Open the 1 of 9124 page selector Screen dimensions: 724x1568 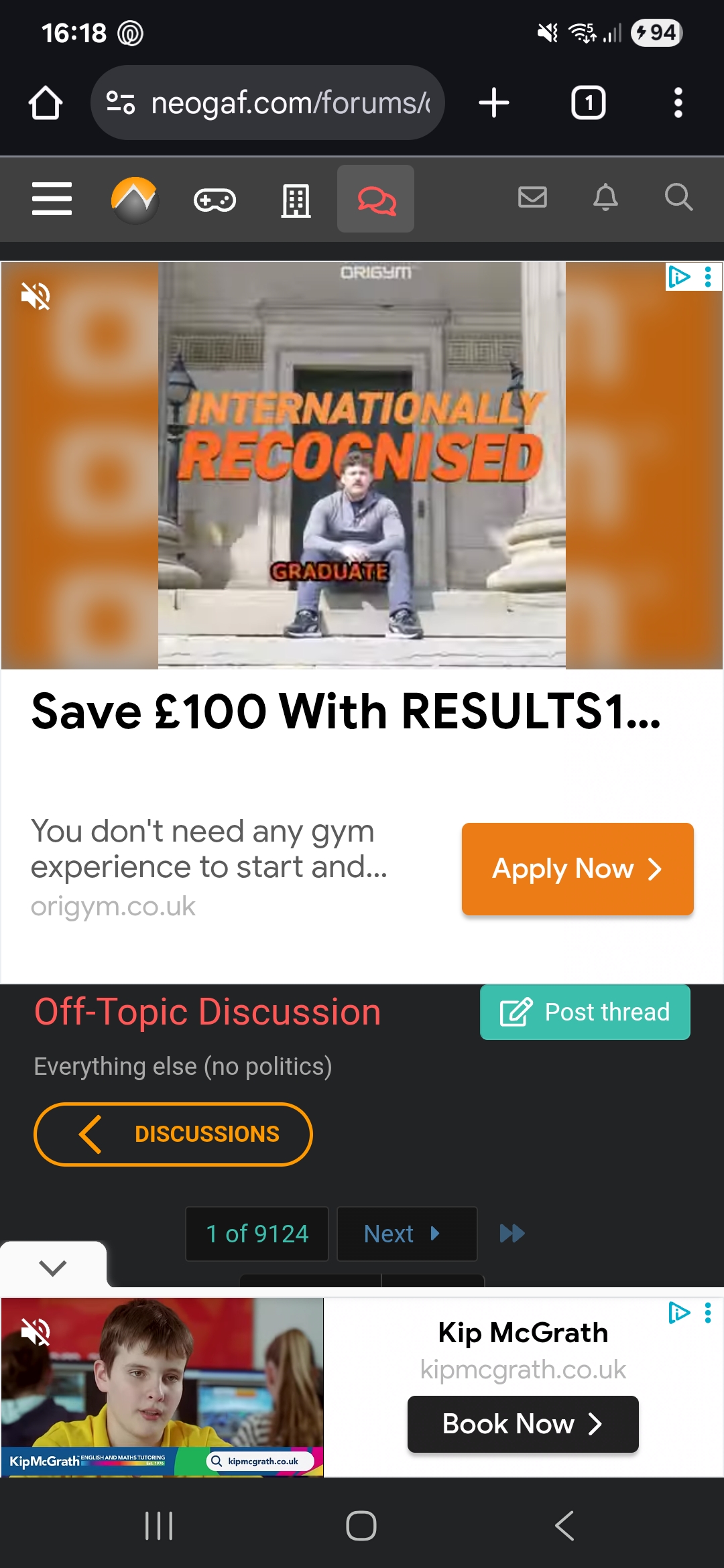click(x=257, y=1234)
